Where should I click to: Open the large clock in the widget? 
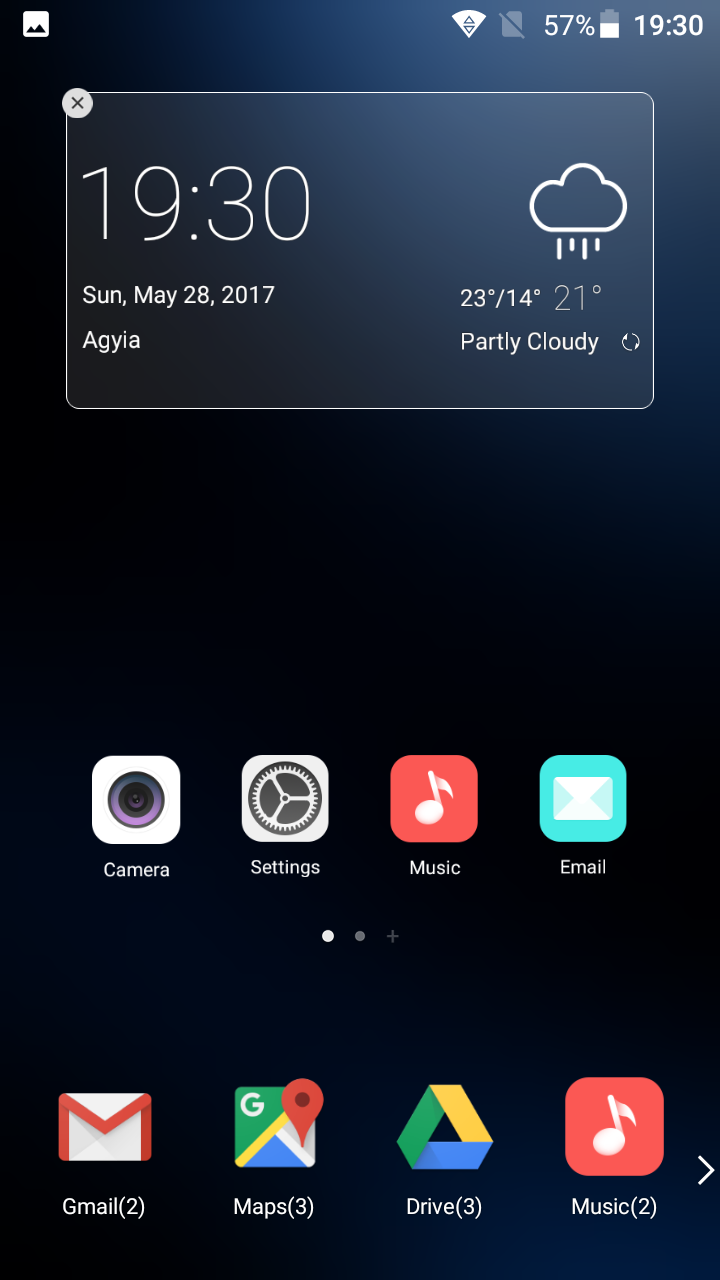pos(196,203)
